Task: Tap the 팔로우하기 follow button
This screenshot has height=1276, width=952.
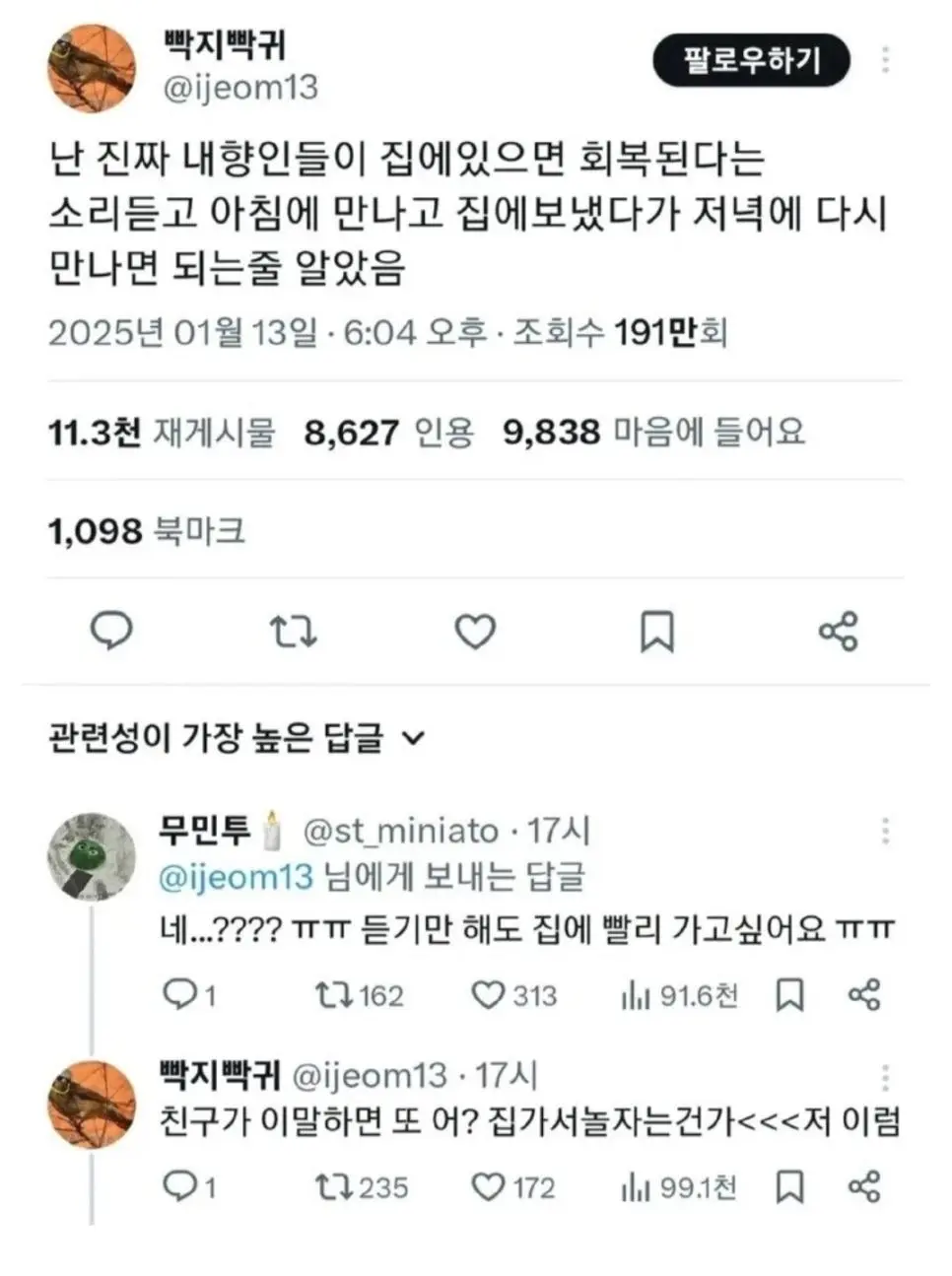Action: point(751,60)
